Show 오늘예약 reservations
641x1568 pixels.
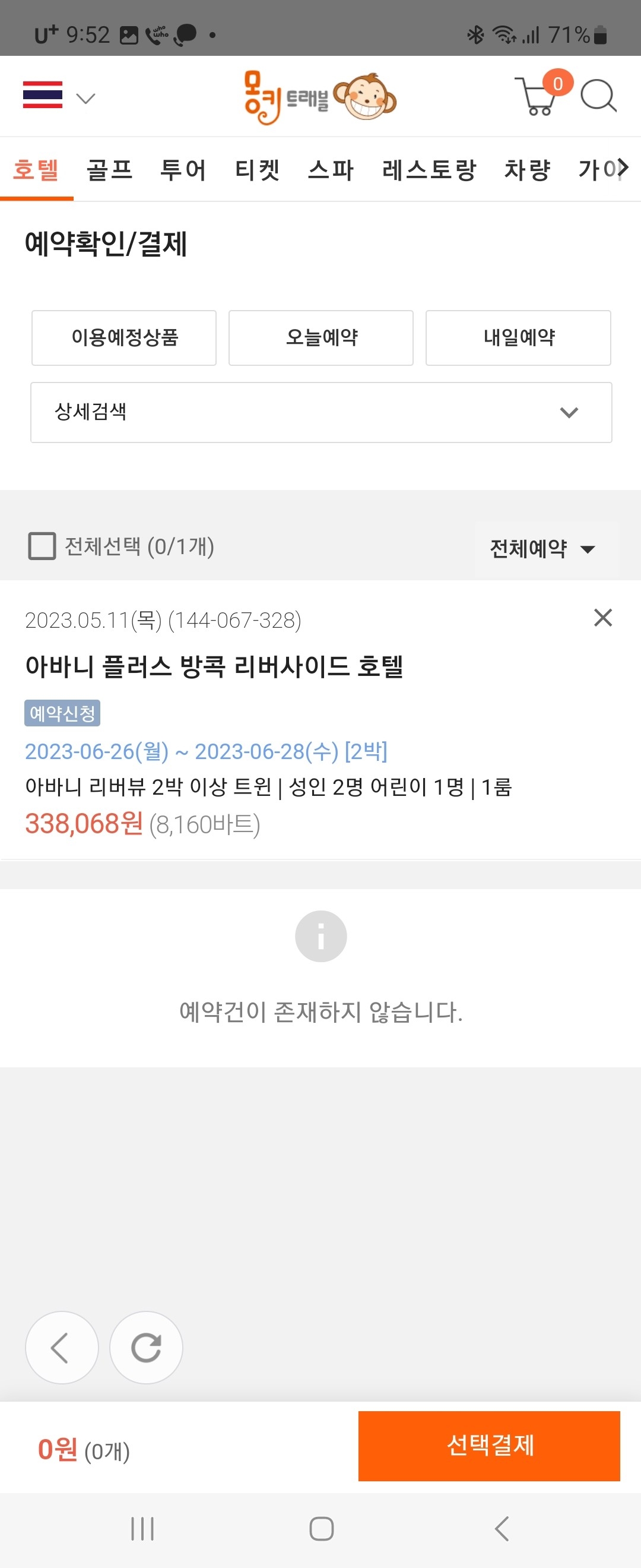coord(321,337)
